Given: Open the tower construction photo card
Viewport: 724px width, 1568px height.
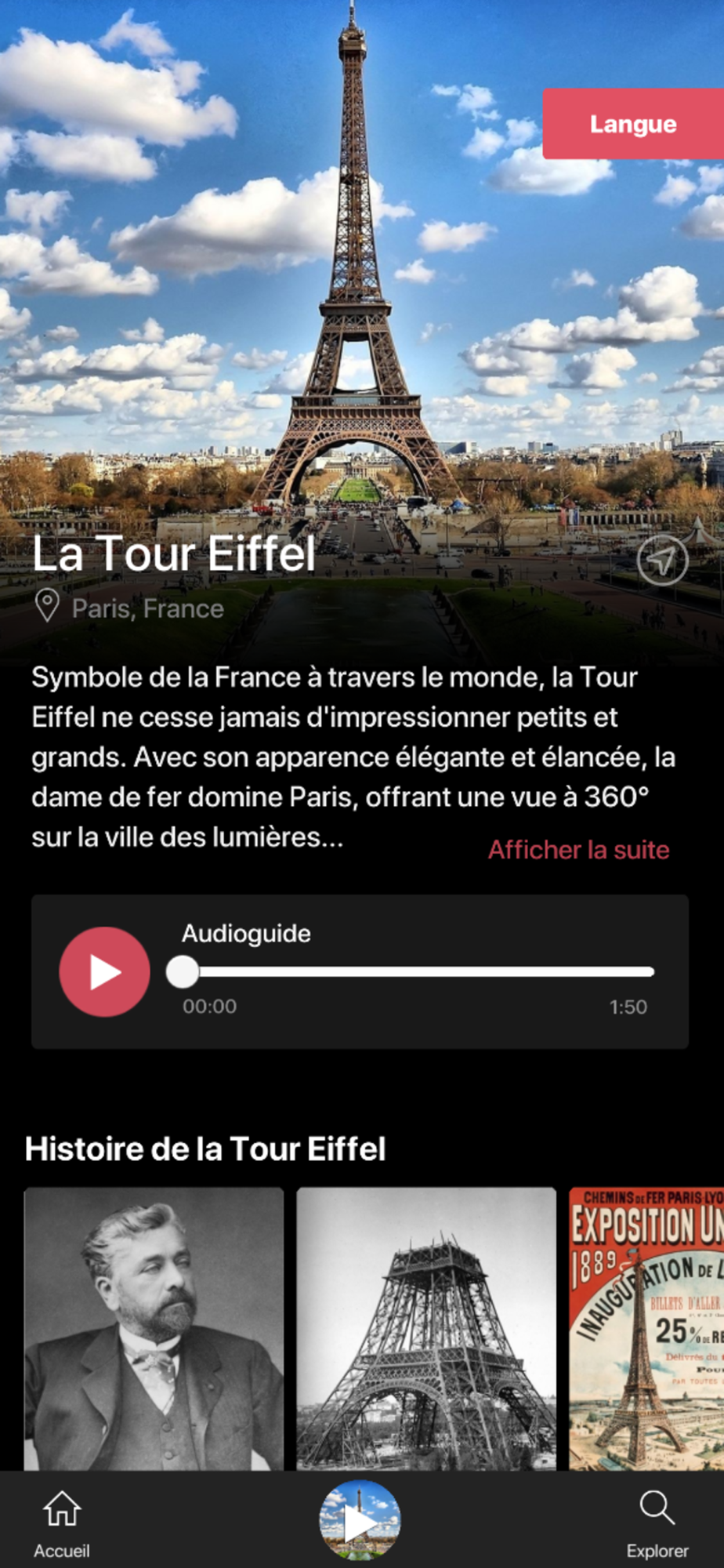Looking at the screenshot, I should click(x=426, y=1329).
